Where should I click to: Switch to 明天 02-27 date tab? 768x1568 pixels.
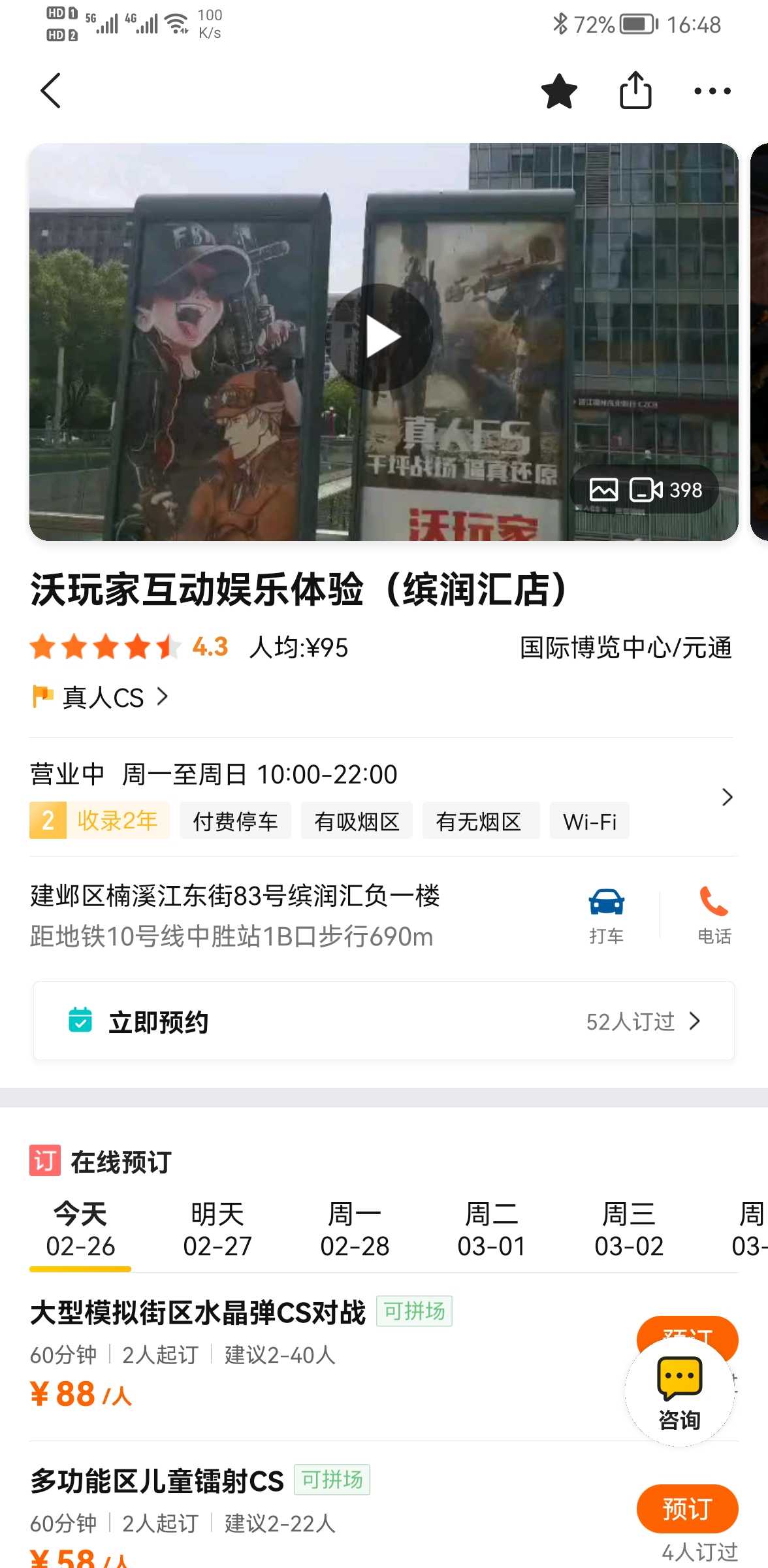(217, 1230)
